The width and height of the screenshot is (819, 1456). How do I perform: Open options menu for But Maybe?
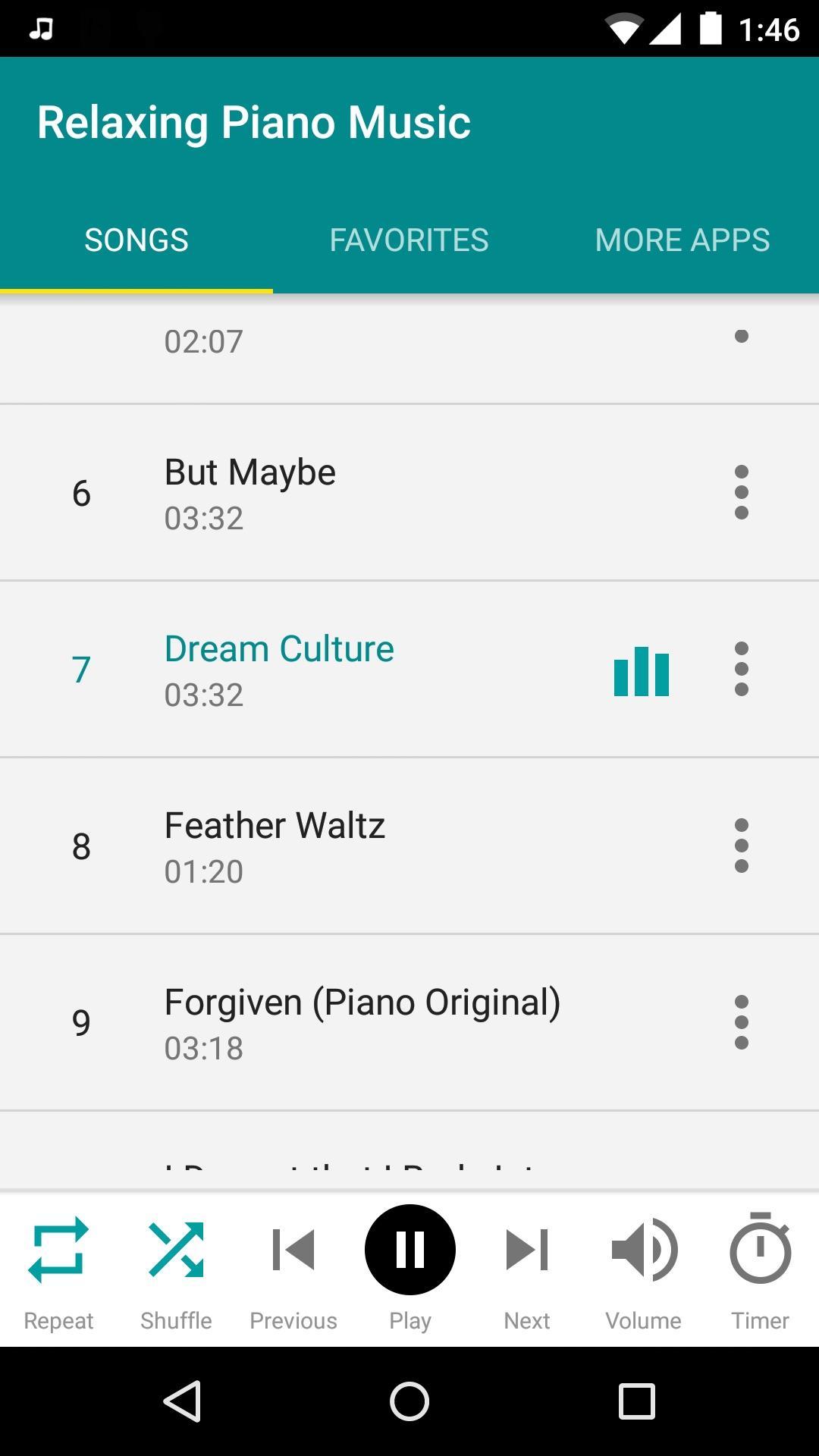741,492
